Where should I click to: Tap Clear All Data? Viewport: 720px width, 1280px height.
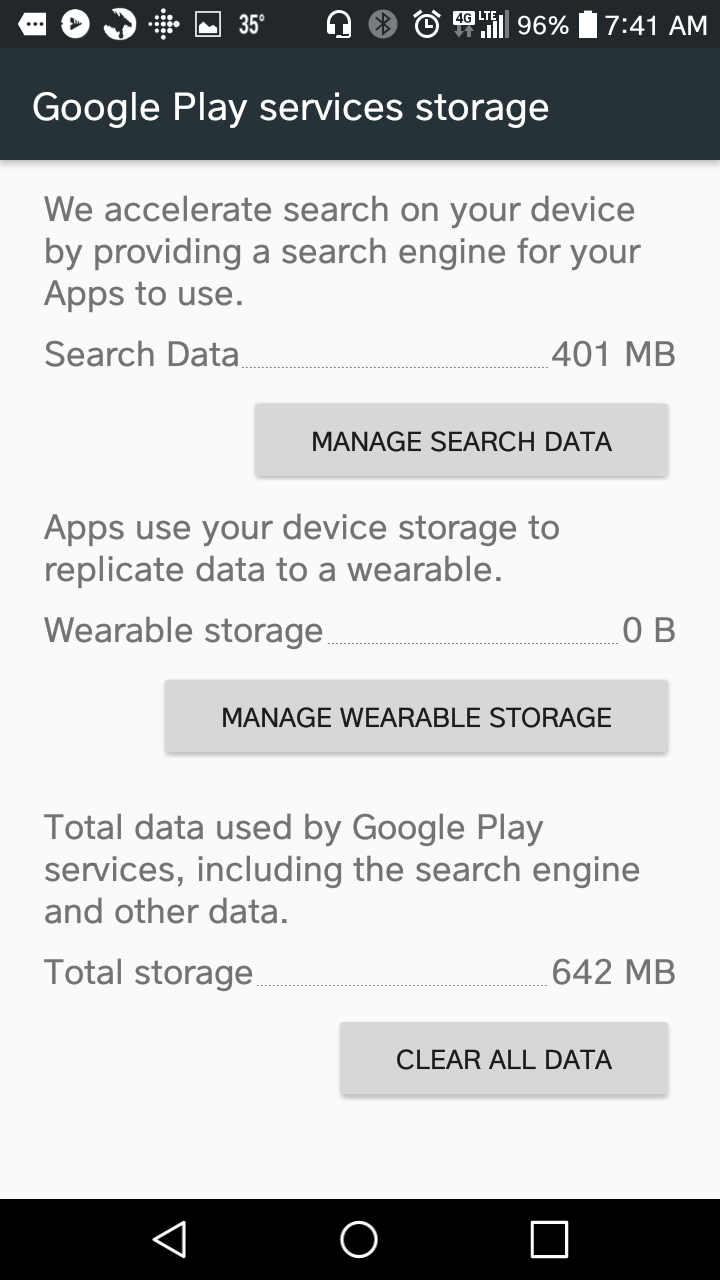tap(504, 1057)
